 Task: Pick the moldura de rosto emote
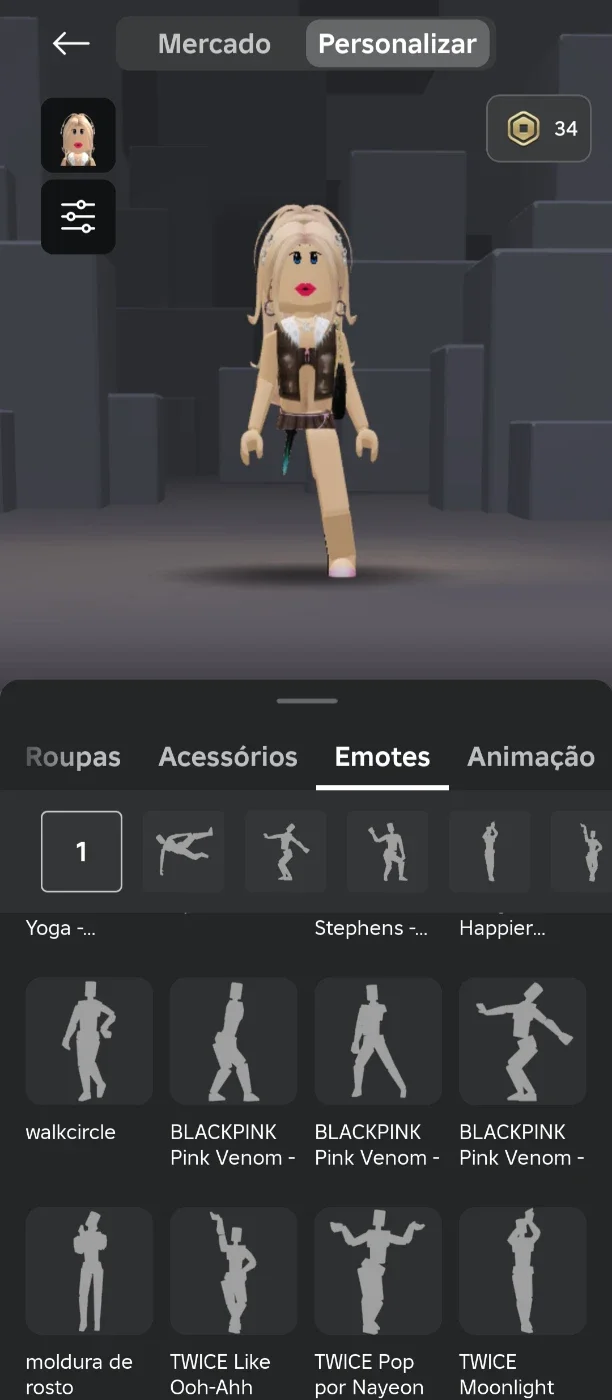coord(89,1300)
